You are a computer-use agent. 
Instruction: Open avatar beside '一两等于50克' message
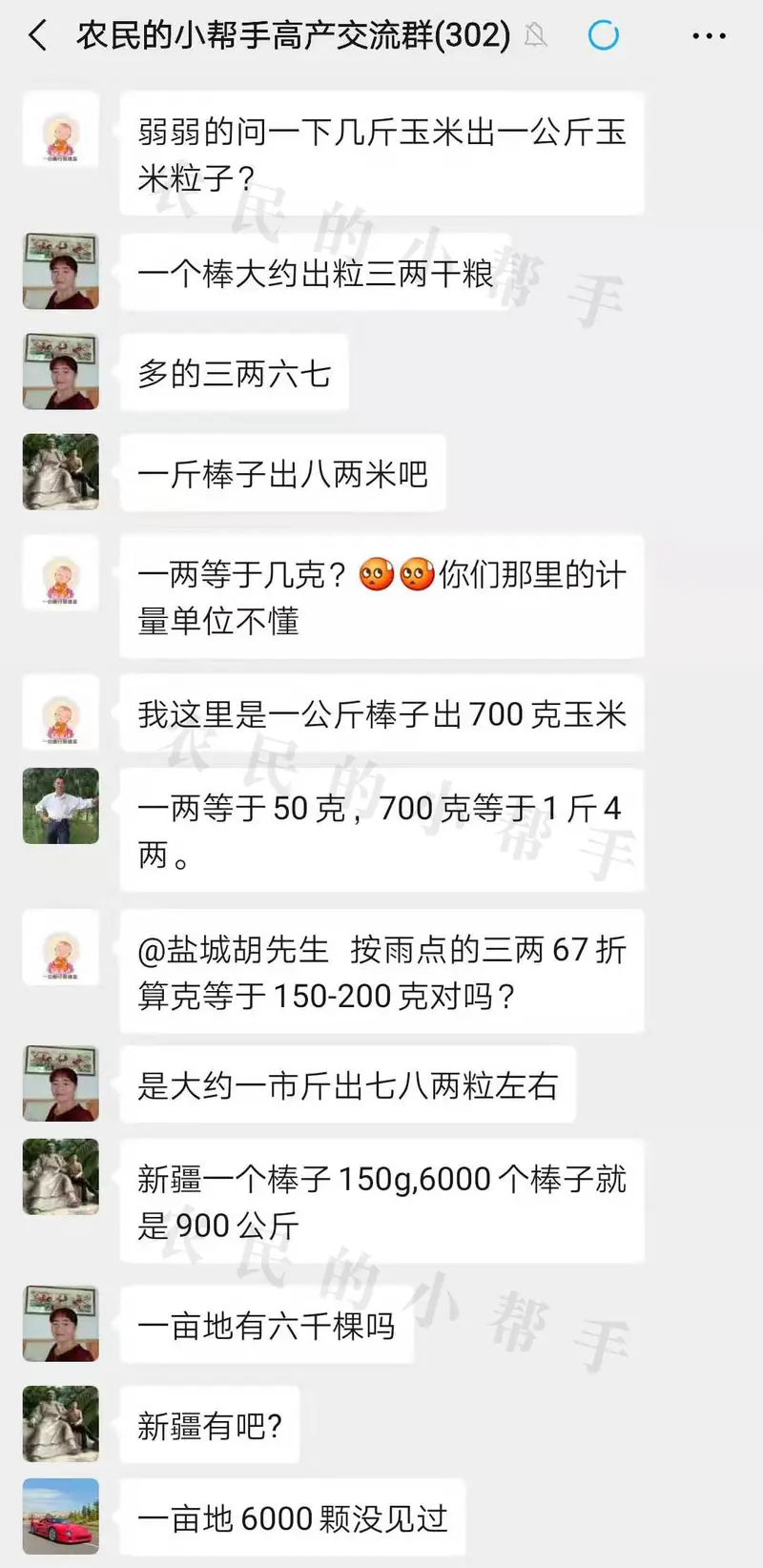click(x=61, y=806)
